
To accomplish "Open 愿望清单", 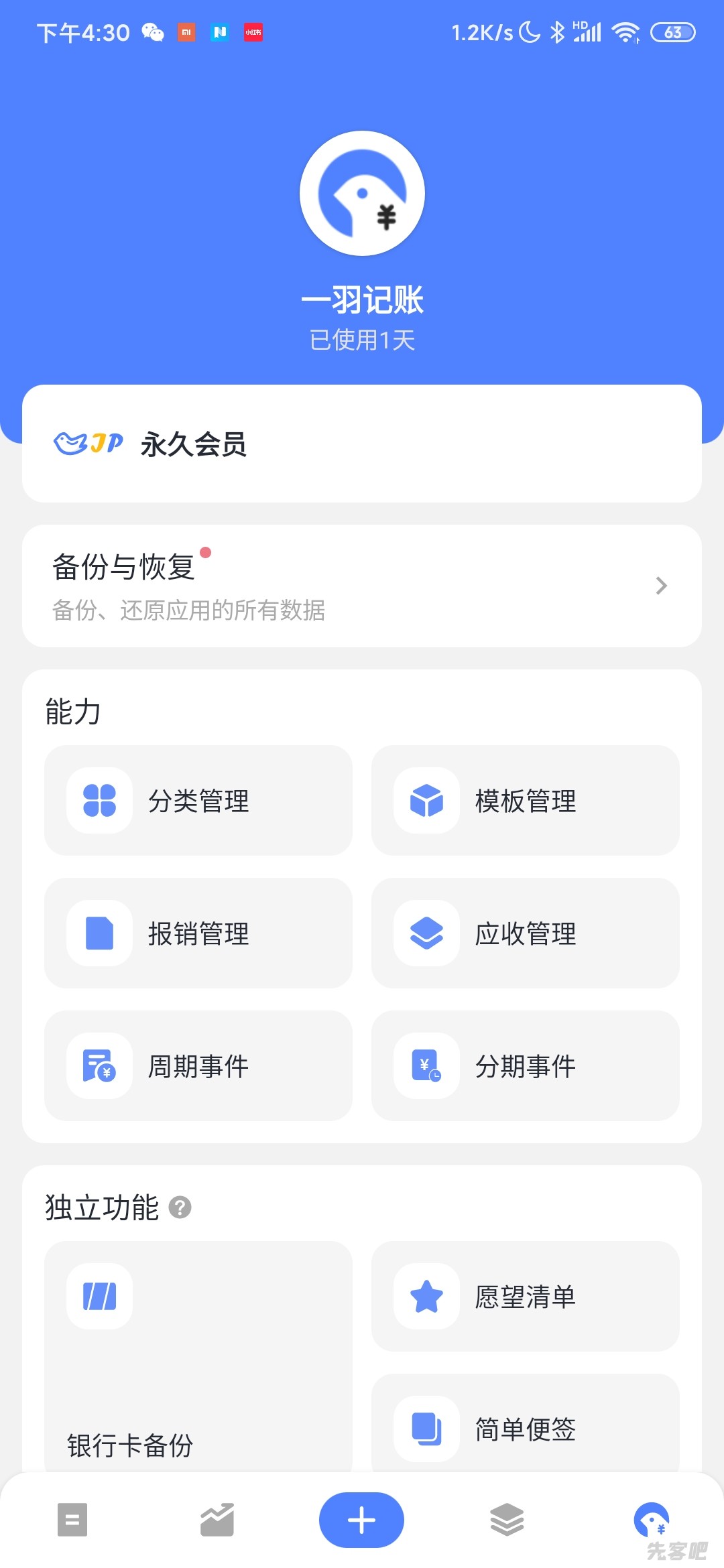I will point(526,1296).
